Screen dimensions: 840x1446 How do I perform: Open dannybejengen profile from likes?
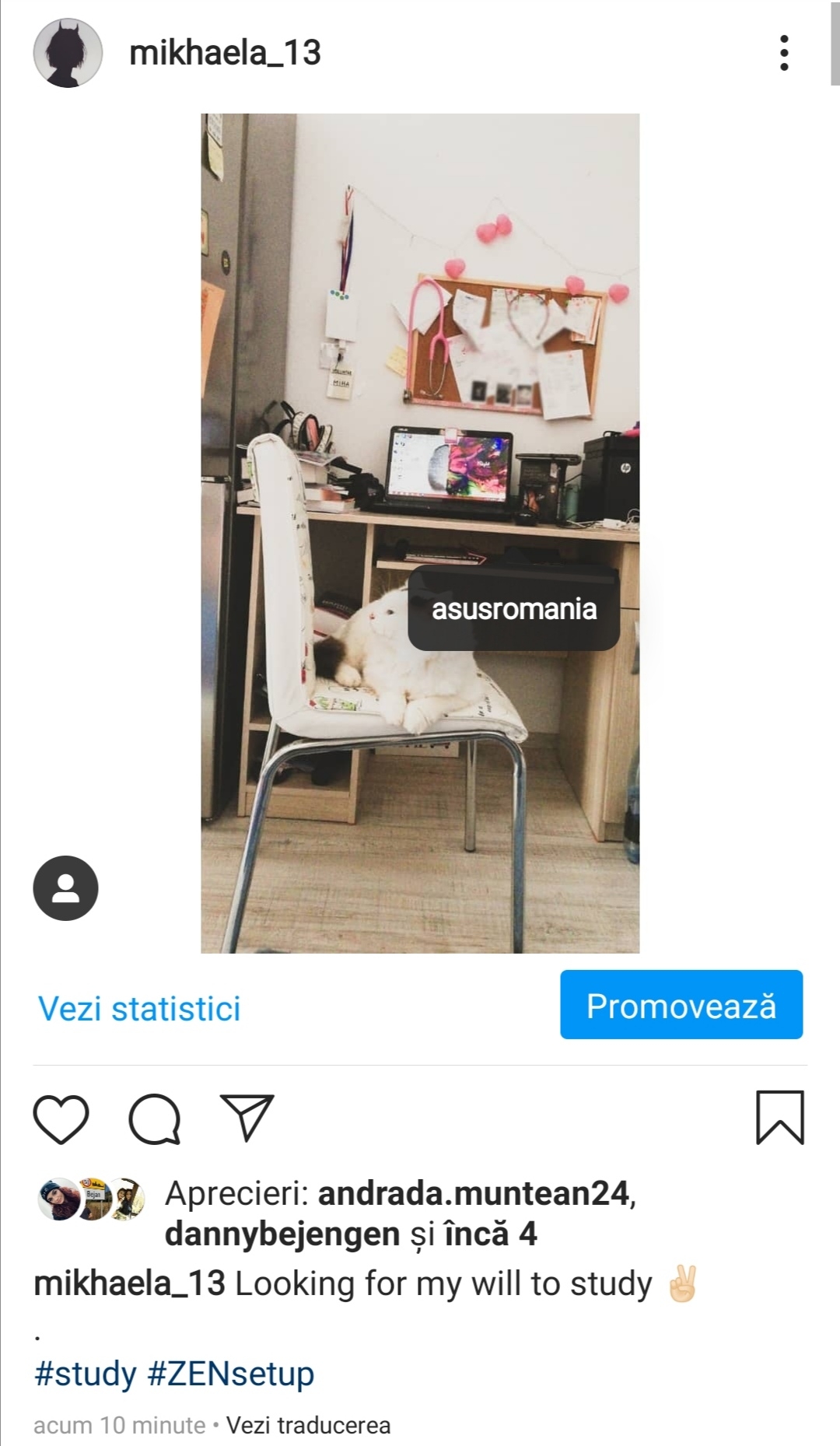click(x=282, y=1234)
